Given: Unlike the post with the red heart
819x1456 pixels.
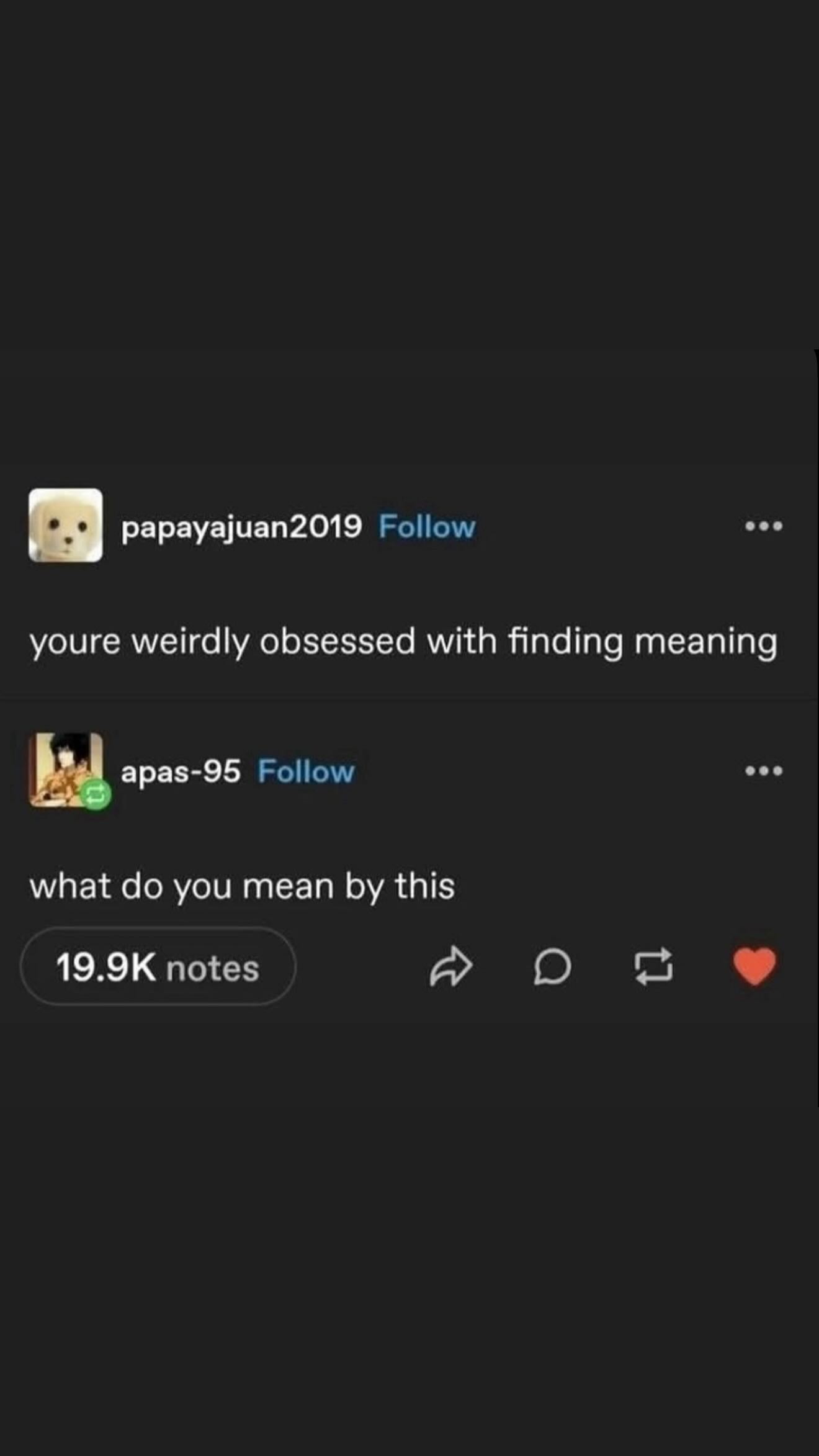Looking at the screenshot, I should 754,966.
